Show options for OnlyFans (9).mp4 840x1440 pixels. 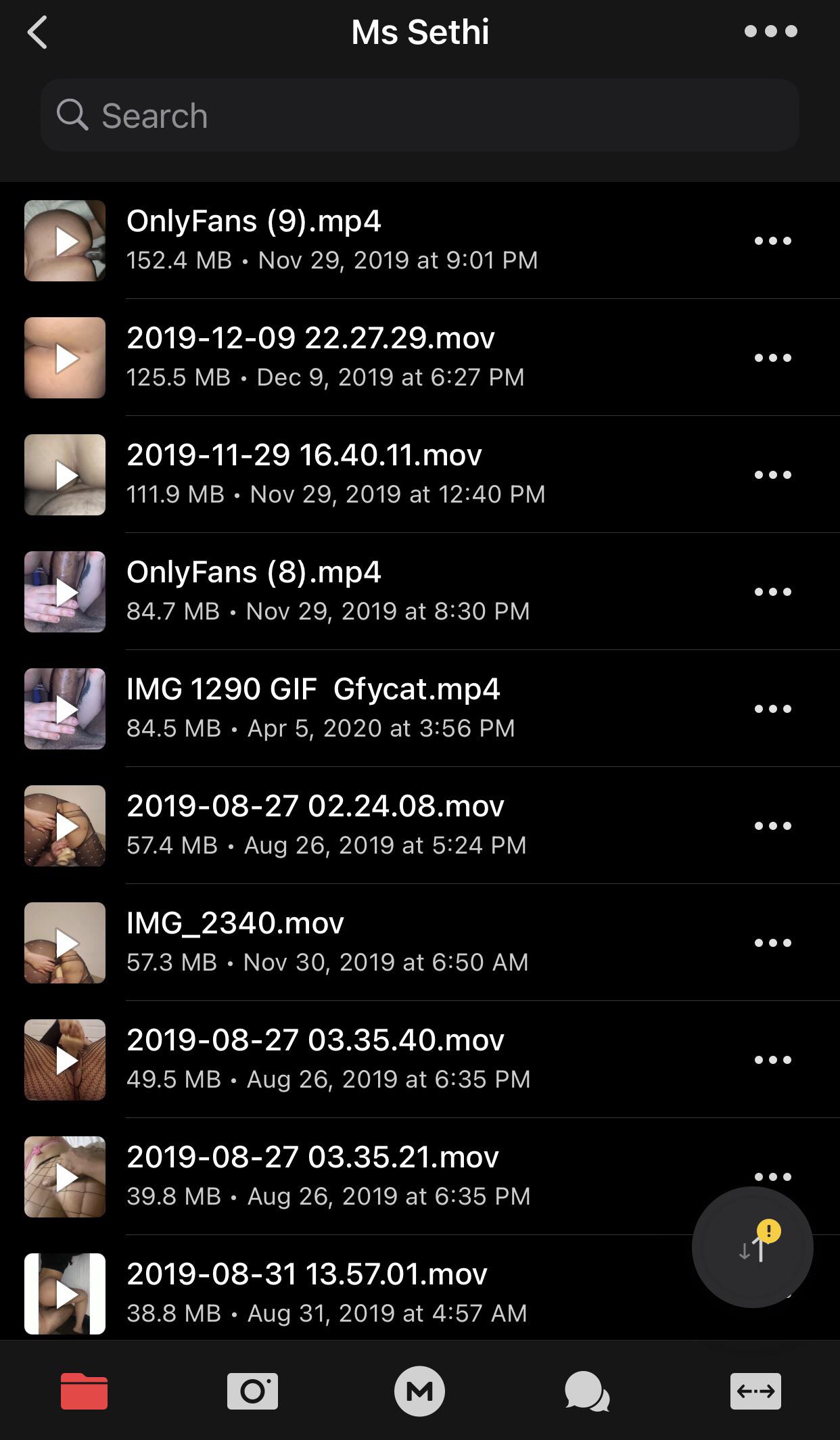tap(772, 241)
